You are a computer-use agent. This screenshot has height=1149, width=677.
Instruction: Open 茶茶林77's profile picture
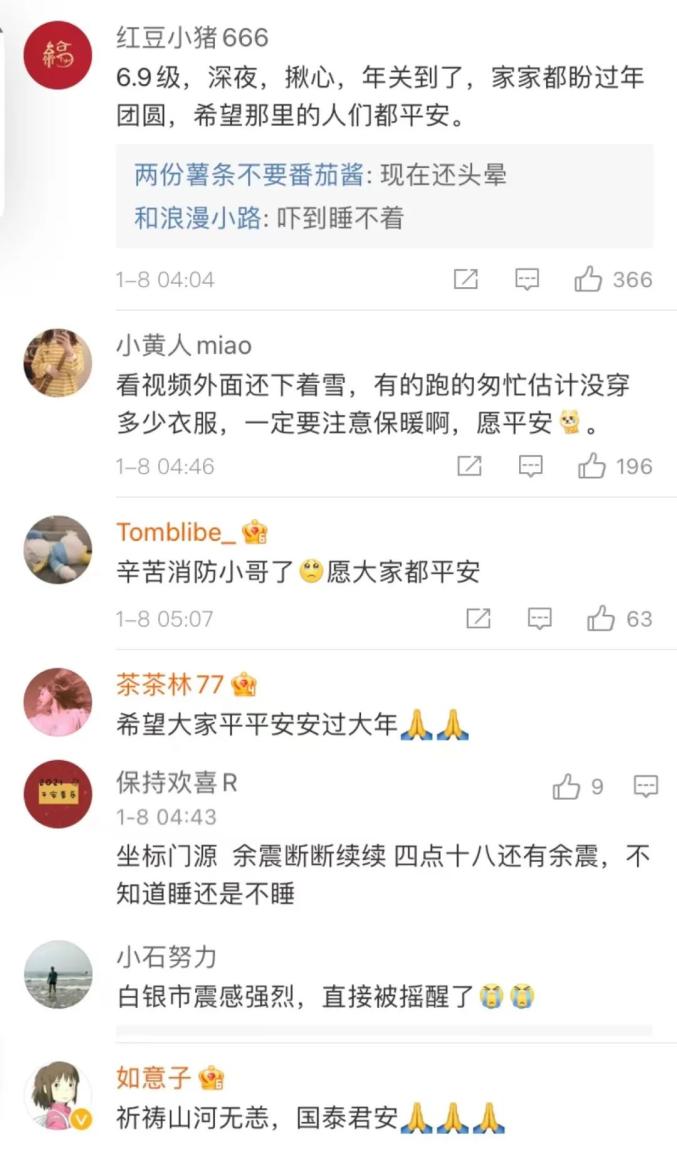coord(58,702)
